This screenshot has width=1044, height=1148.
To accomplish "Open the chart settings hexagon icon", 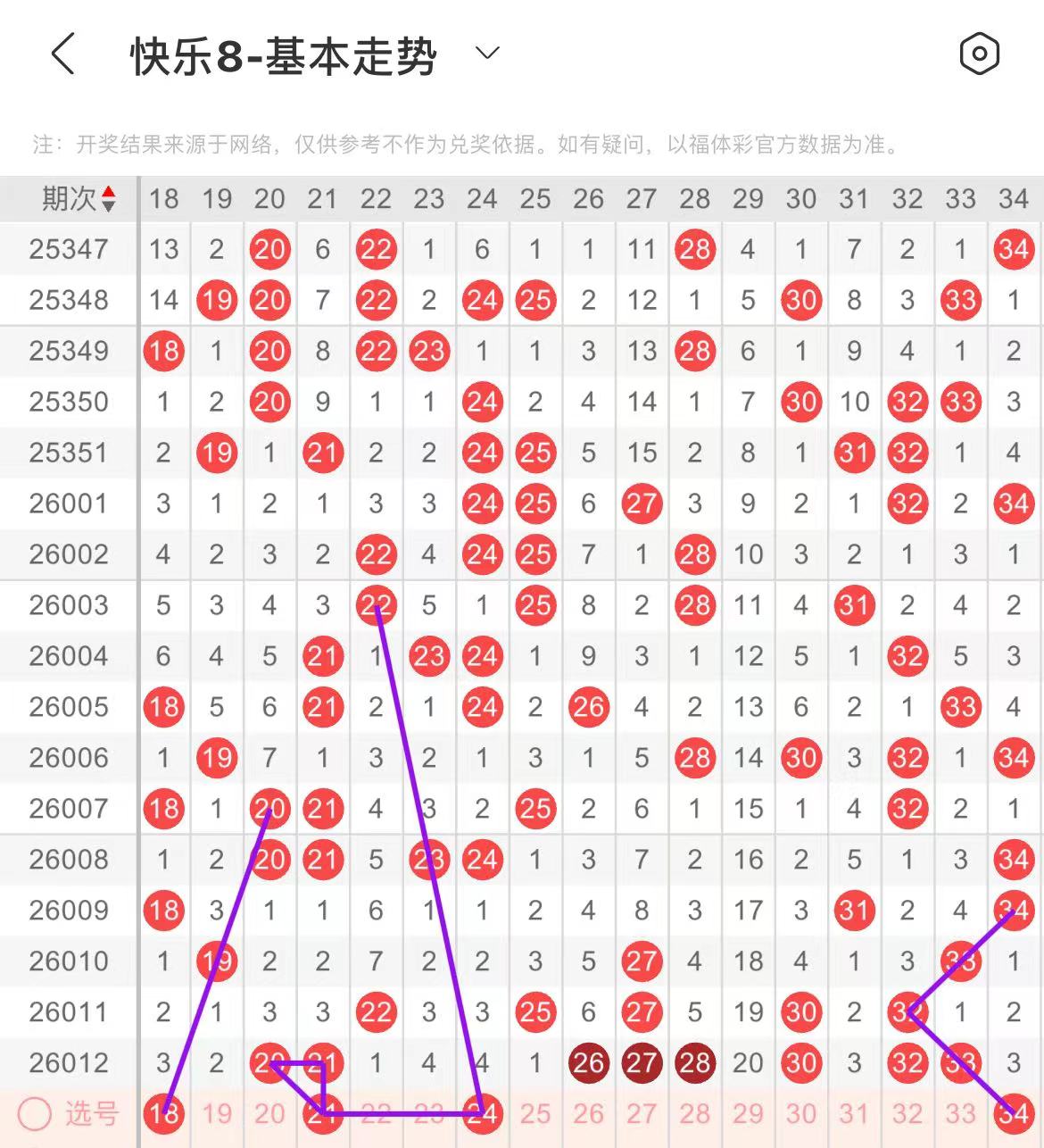I will (979, 54).
